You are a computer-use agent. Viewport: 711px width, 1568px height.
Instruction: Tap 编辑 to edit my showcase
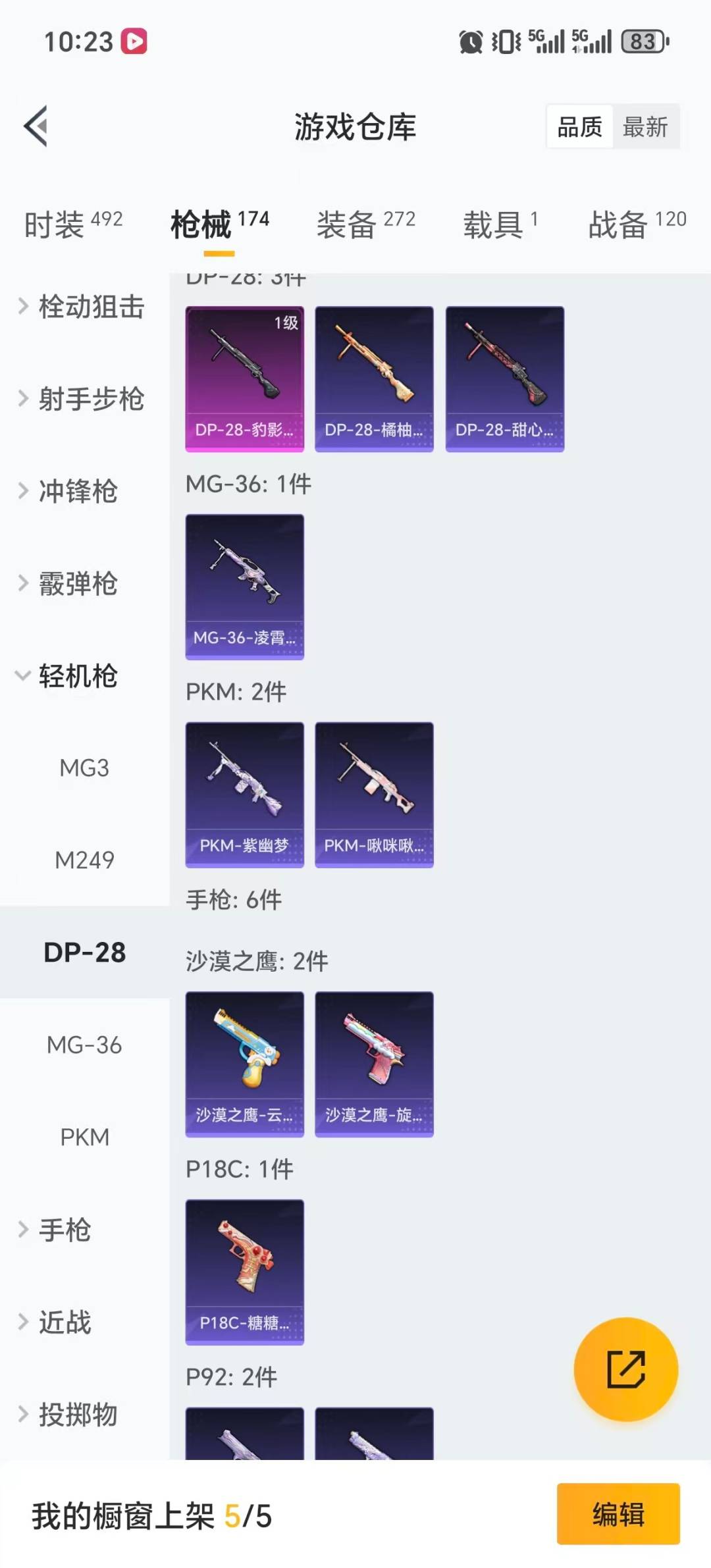618,1514
